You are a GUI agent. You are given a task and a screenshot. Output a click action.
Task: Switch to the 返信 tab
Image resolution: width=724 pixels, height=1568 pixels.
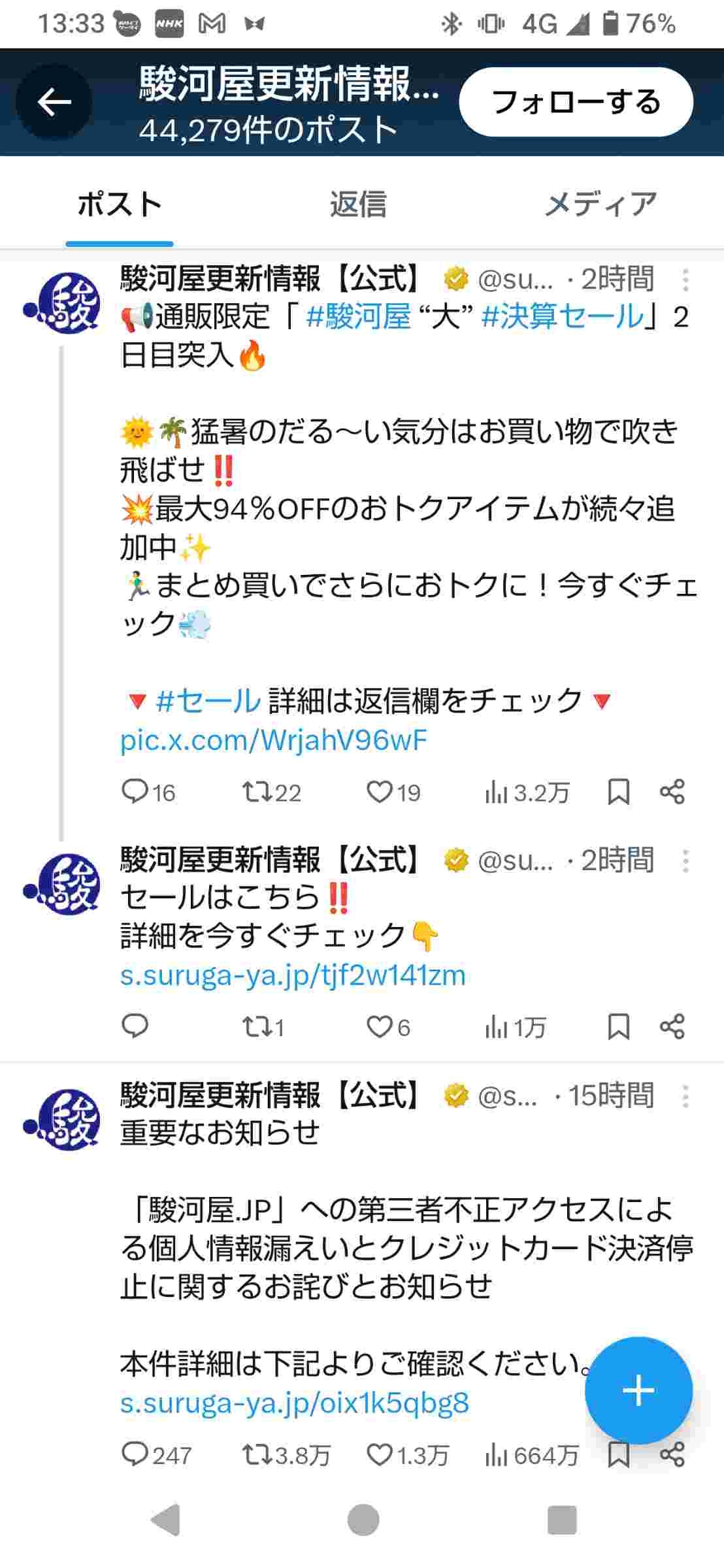pos(358,204)
